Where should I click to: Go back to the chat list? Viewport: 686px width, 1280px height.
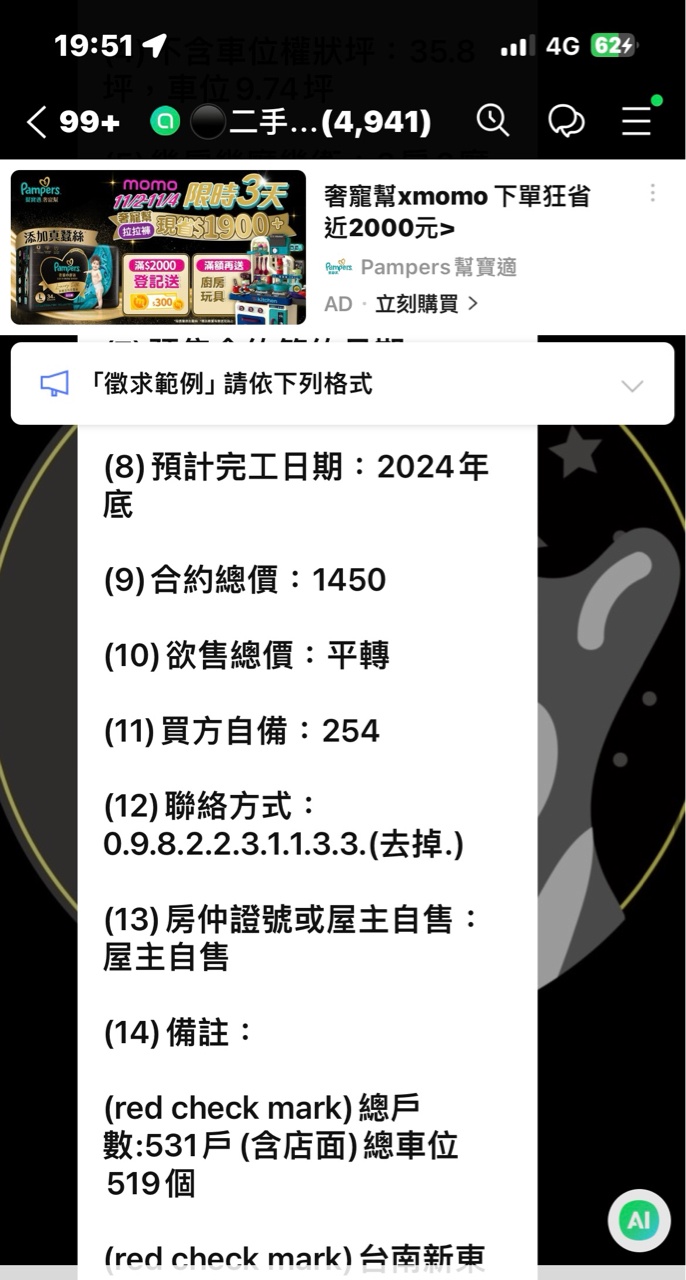pyautogui.click(x=37, y=122)
